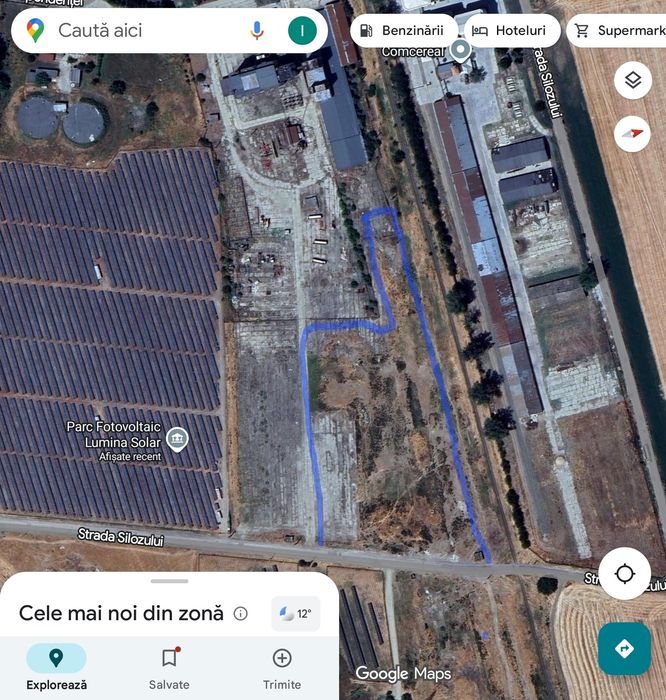This screenshot has height=700, width=666.
Task: Open directions with the blue arrow button
Action: point(624,649)
